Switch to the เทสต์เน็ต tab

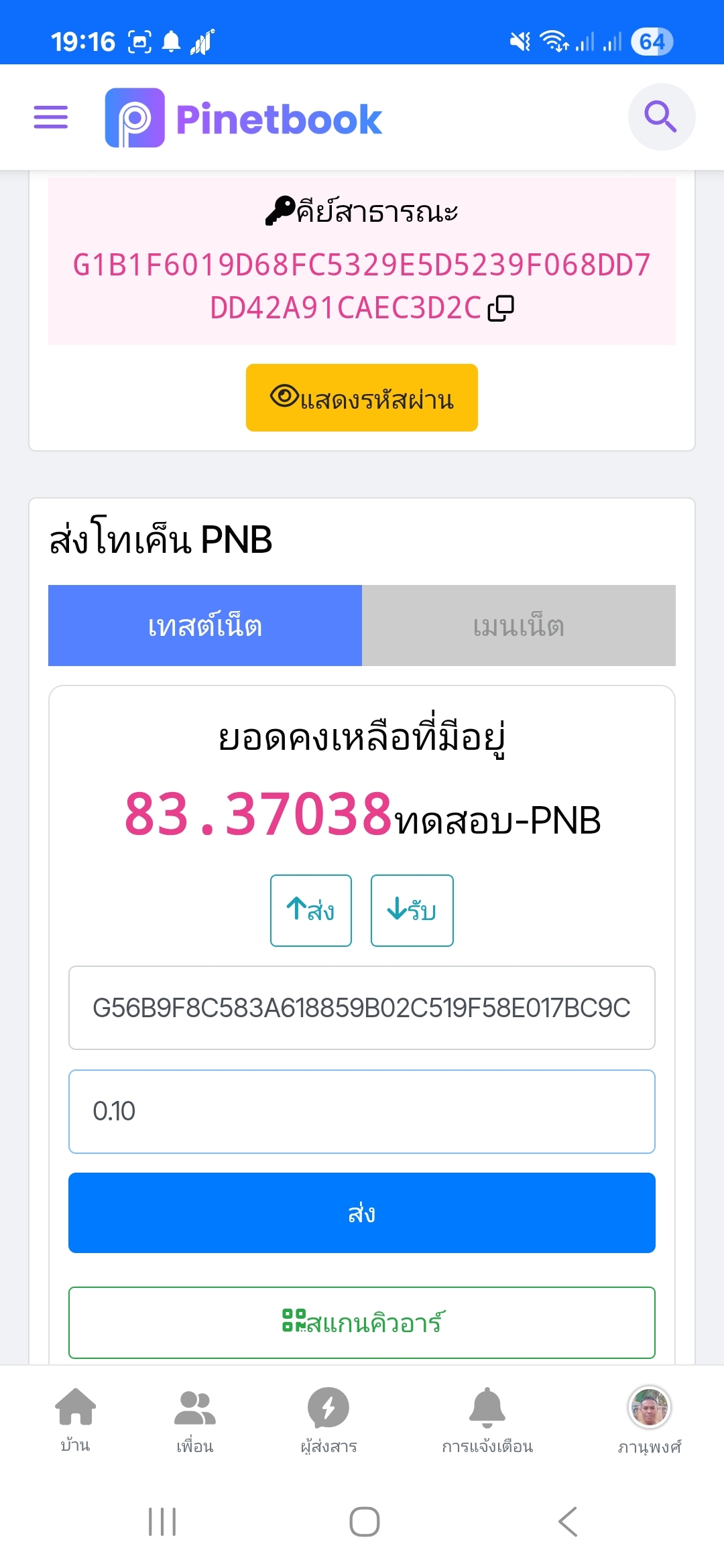(205, 626)
